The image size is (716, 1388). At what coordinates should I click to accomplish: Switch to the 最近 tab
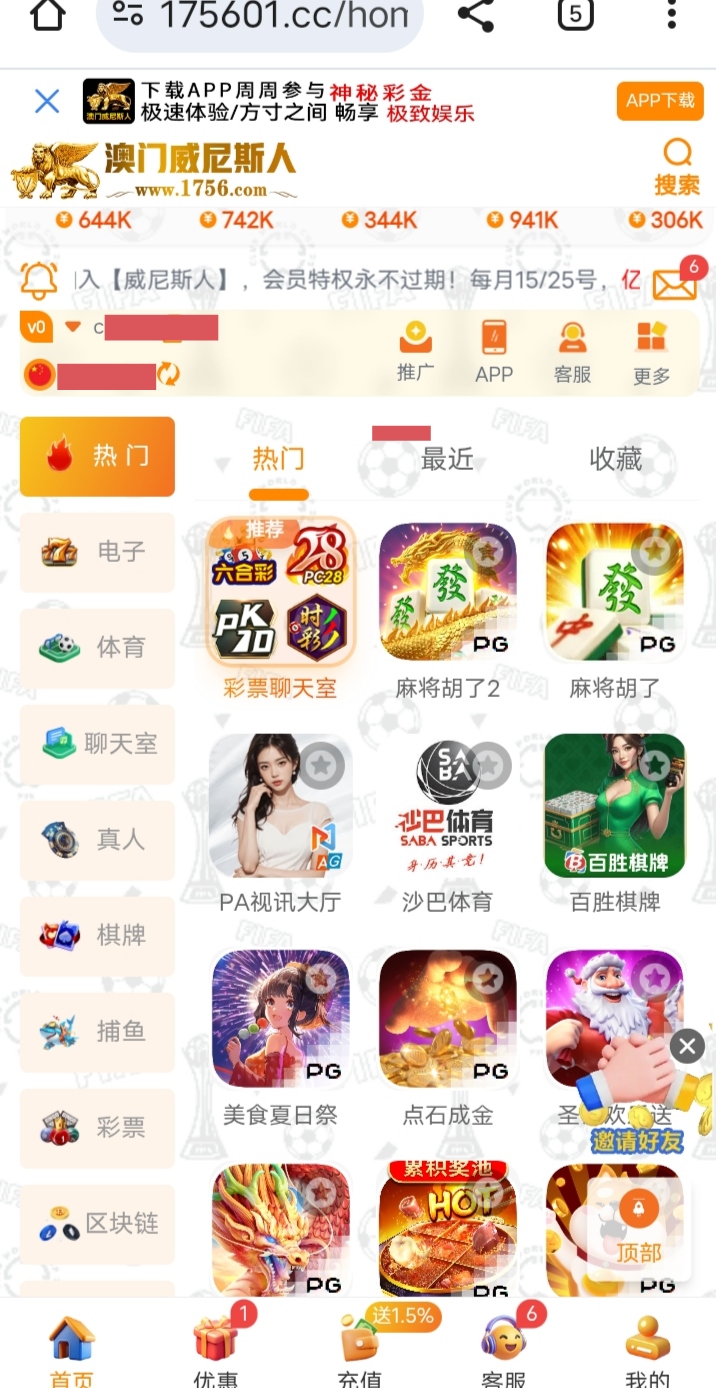(x=446, y=459)
